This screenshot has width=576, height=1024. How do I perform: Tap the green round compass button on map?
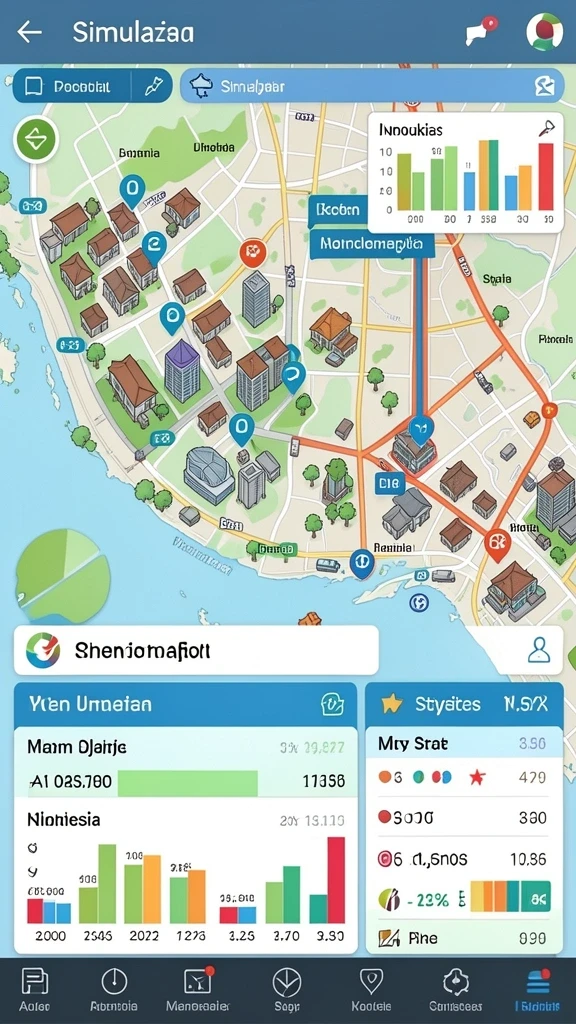pyautogui.click(x=36, y=138)
